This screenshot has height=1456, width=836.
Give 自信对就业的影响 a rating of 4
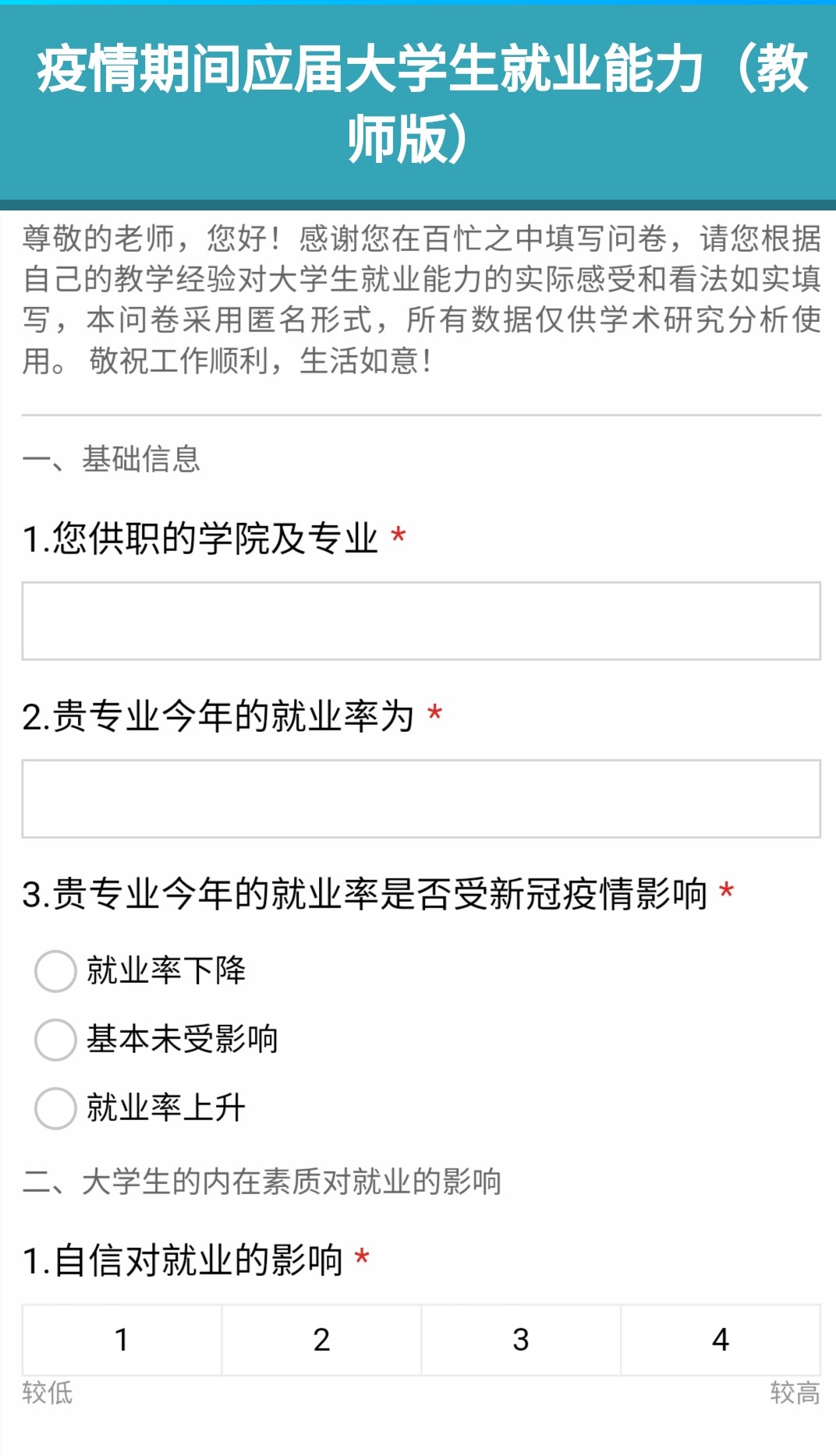tap(721, 1339)
